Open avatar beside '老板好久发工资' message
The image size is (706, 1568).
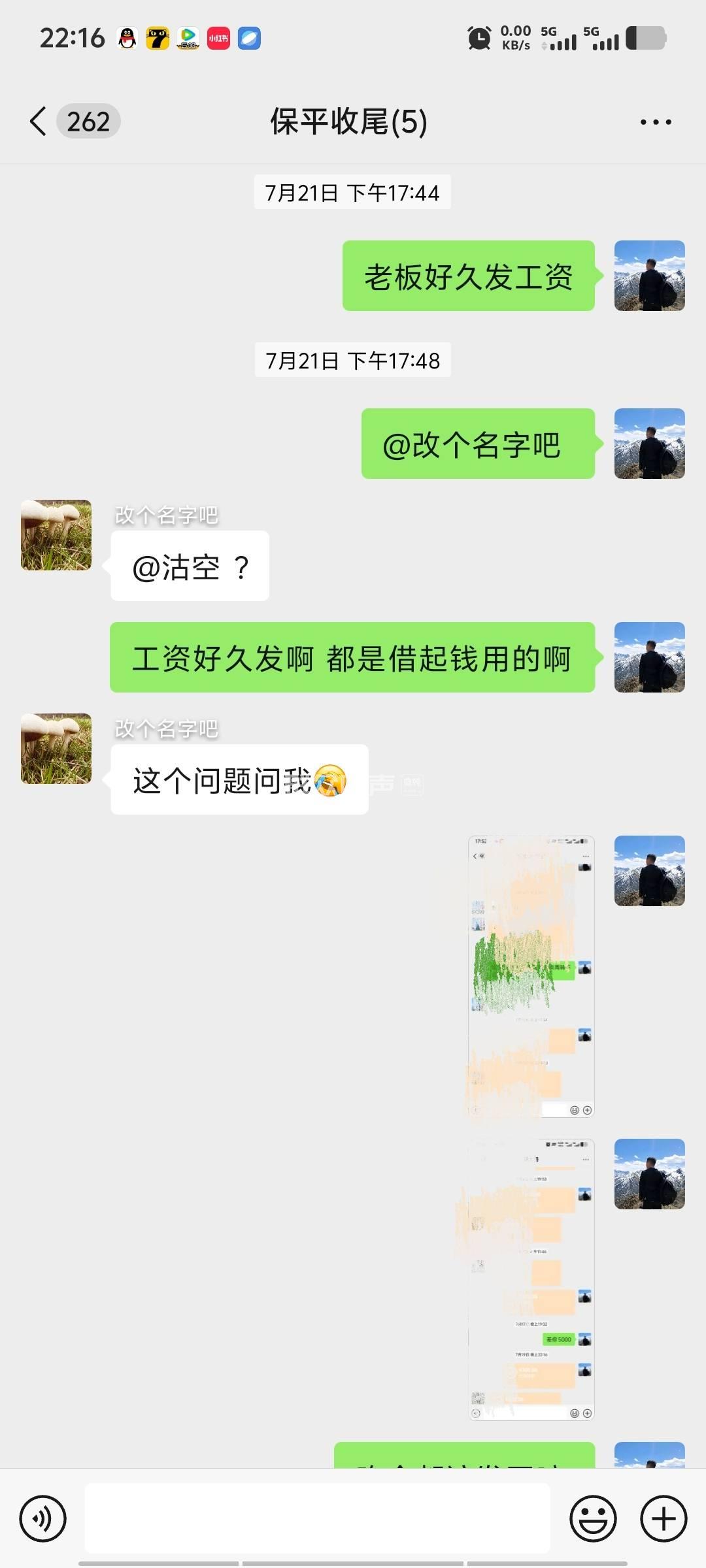[649, 276]
